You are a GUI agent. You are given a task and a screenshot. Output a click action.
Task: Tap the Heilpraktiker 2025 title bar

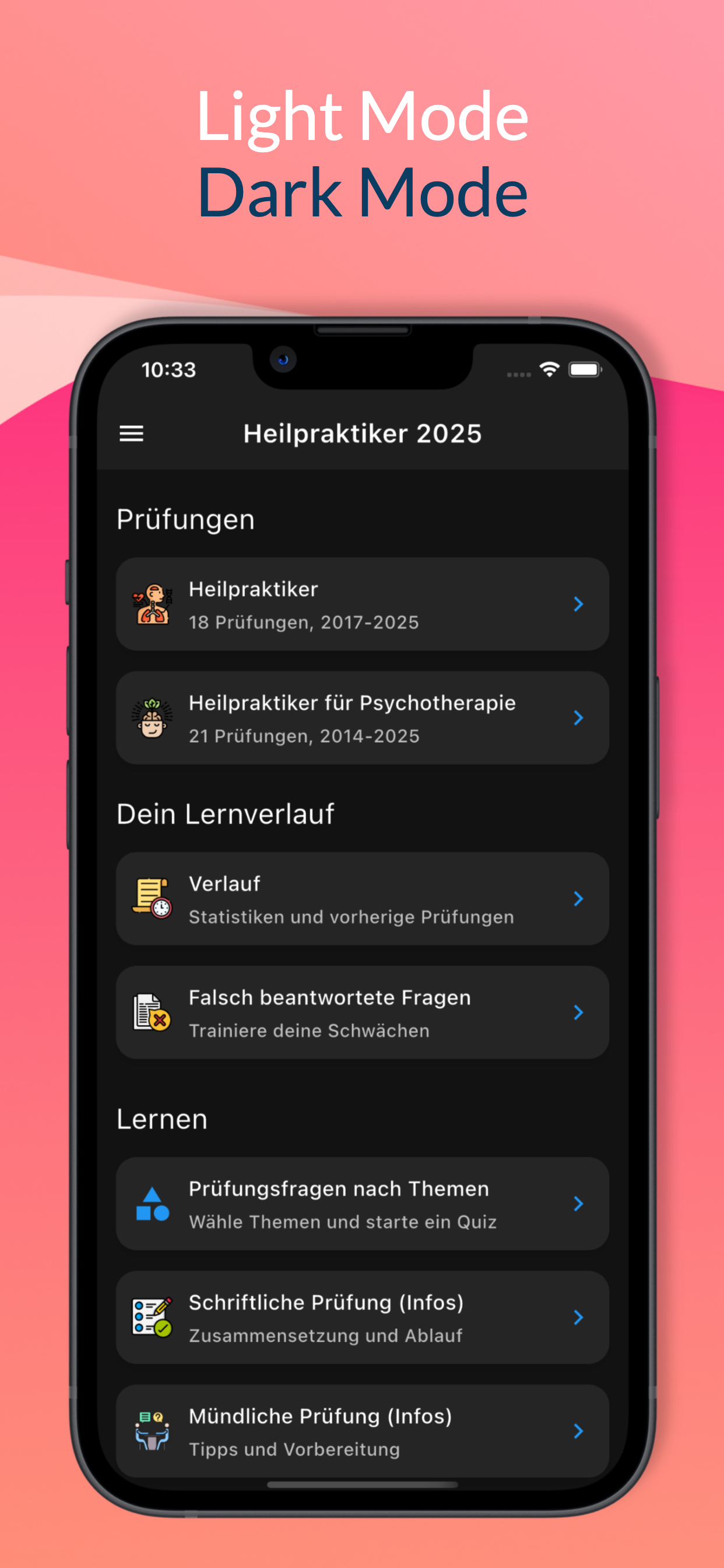point(362,433)
